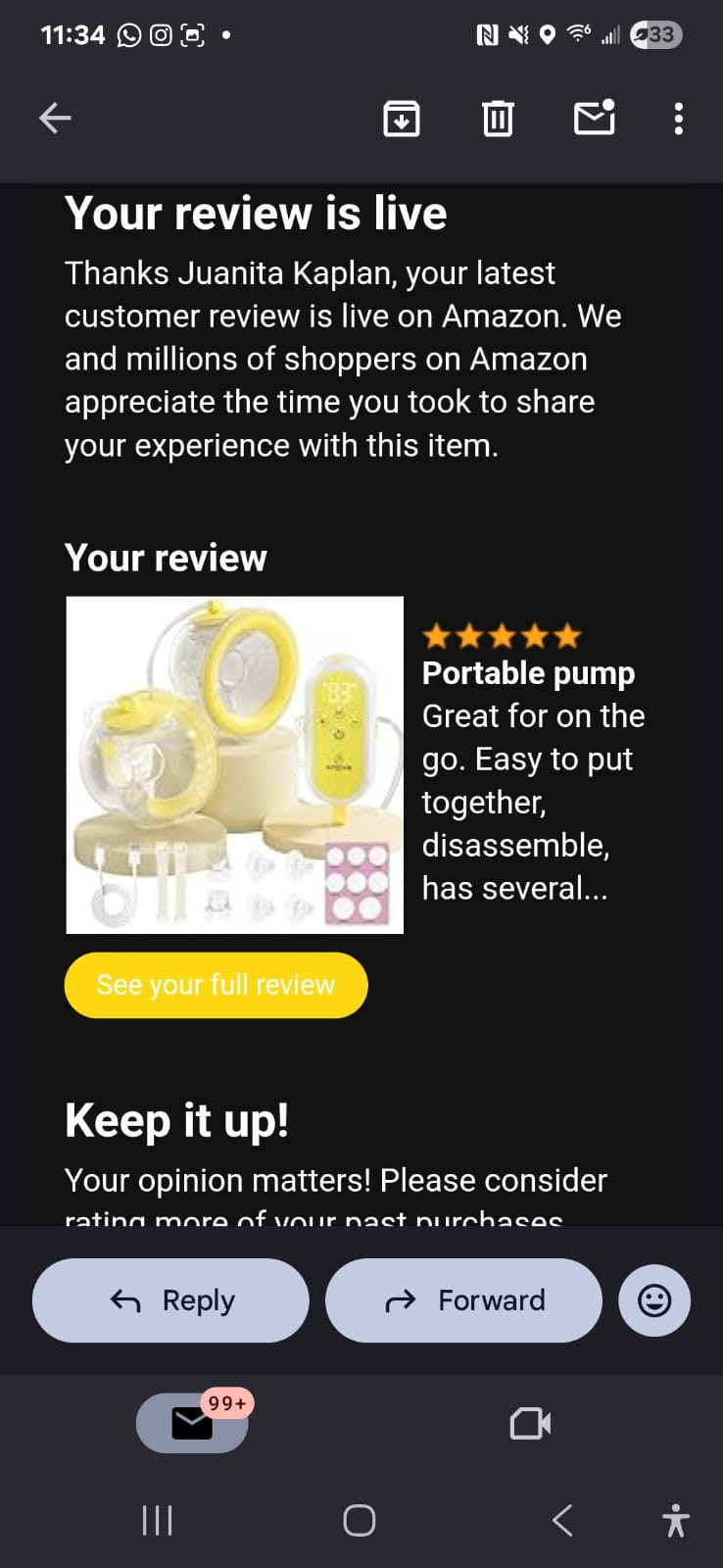
Task: Switch to the Mail tab
Action: pyautogui.click(x=192, y=1423)
